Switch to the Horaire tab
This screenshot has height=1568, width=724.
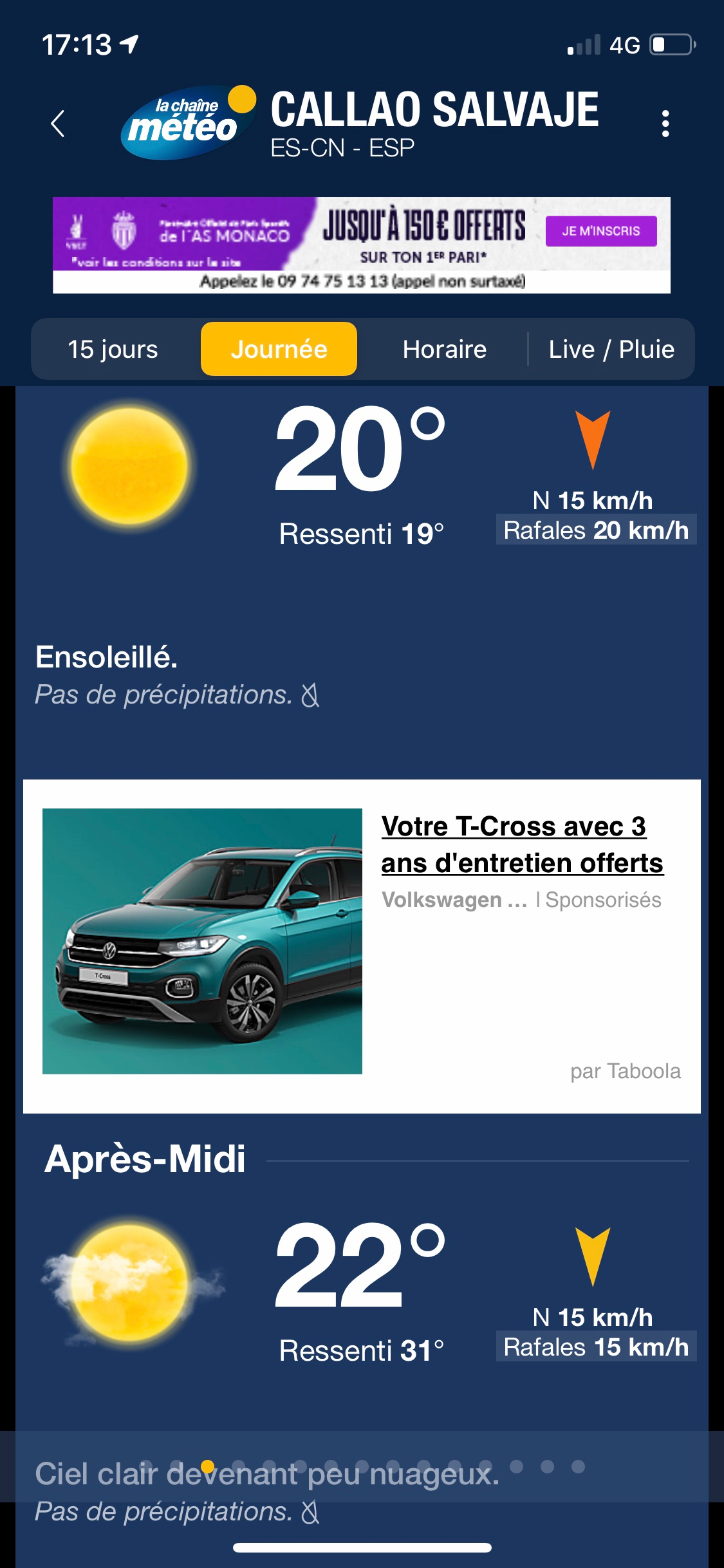(x=444, y=350)
